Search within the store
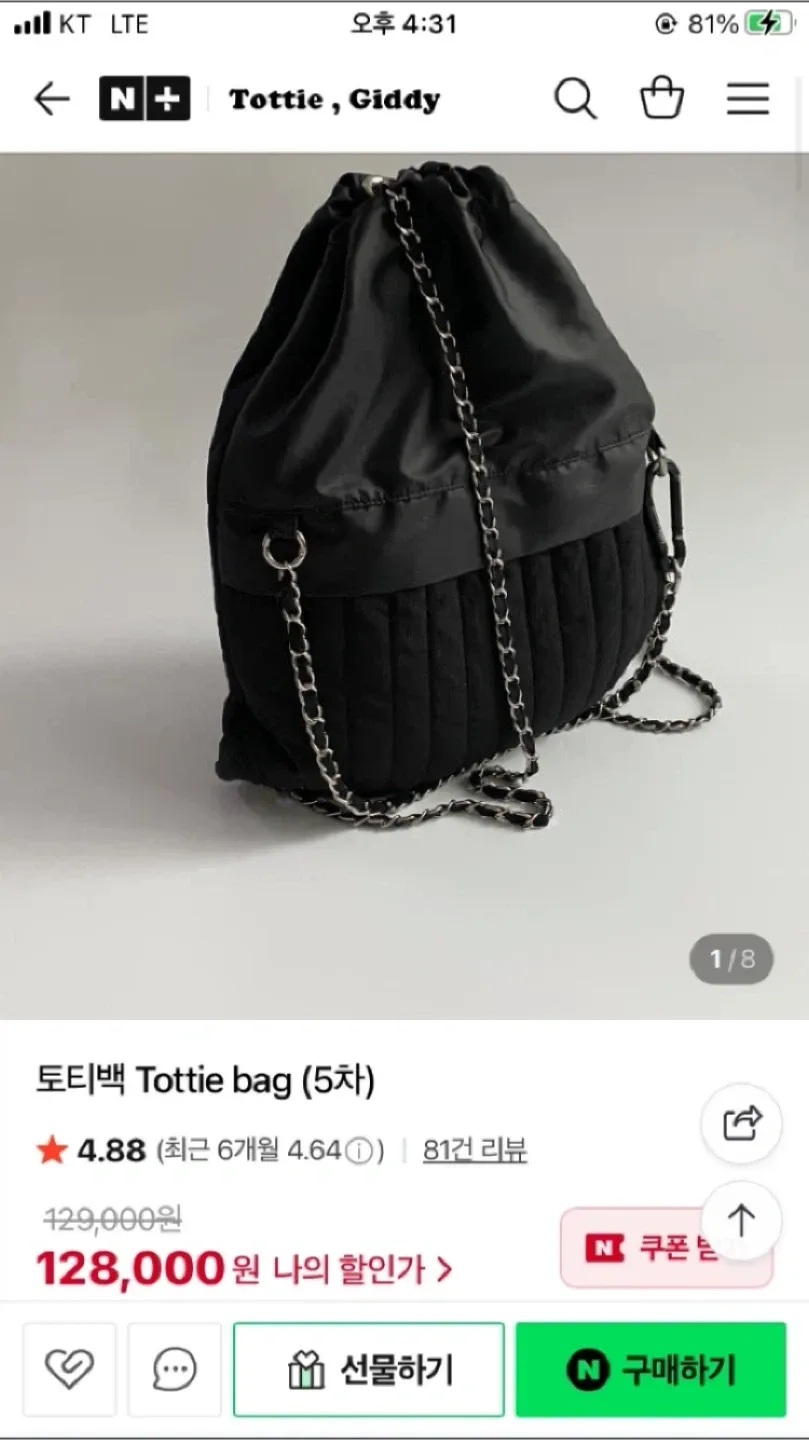Image resolution: width=809 pixels, height=1440 pixels. point(575,99)
